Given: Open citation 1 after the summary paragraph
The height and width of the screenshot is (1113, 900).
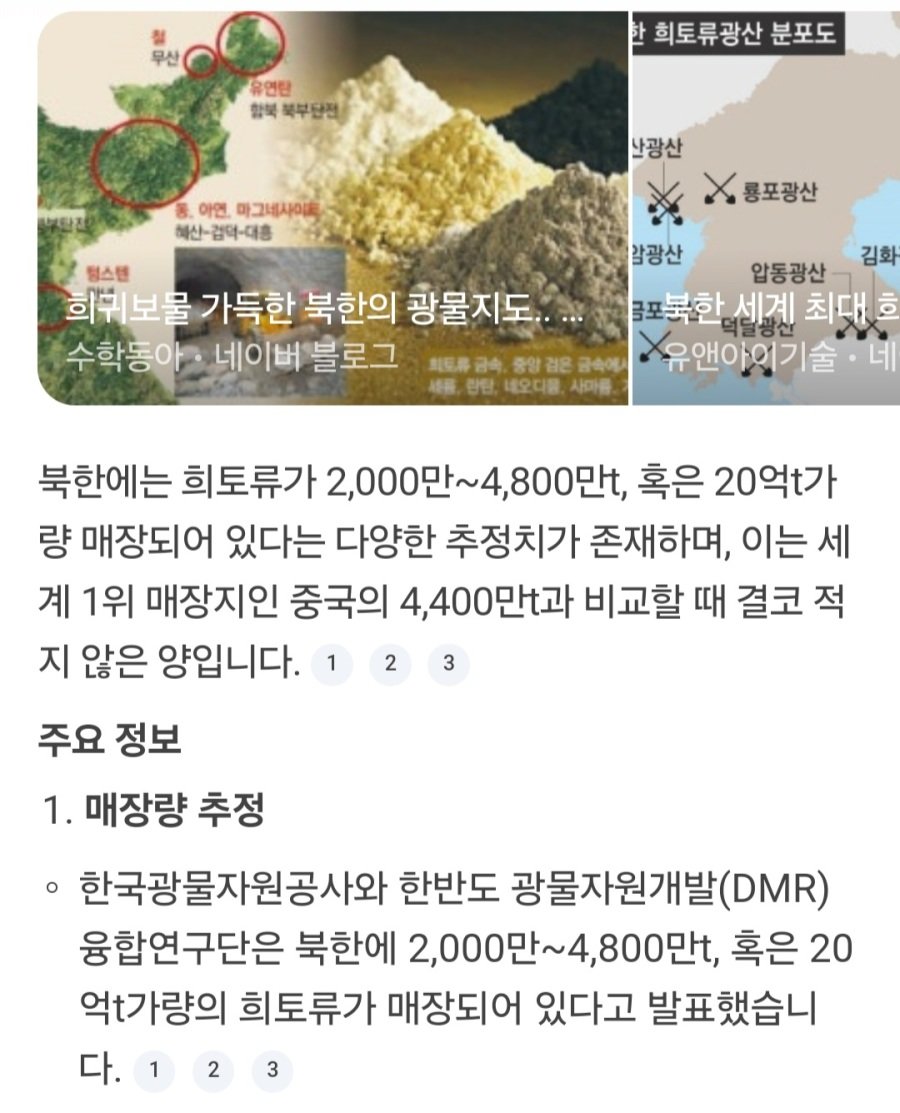Looking at the screenshot, I should pyautogui.click(x=332, y=662).
